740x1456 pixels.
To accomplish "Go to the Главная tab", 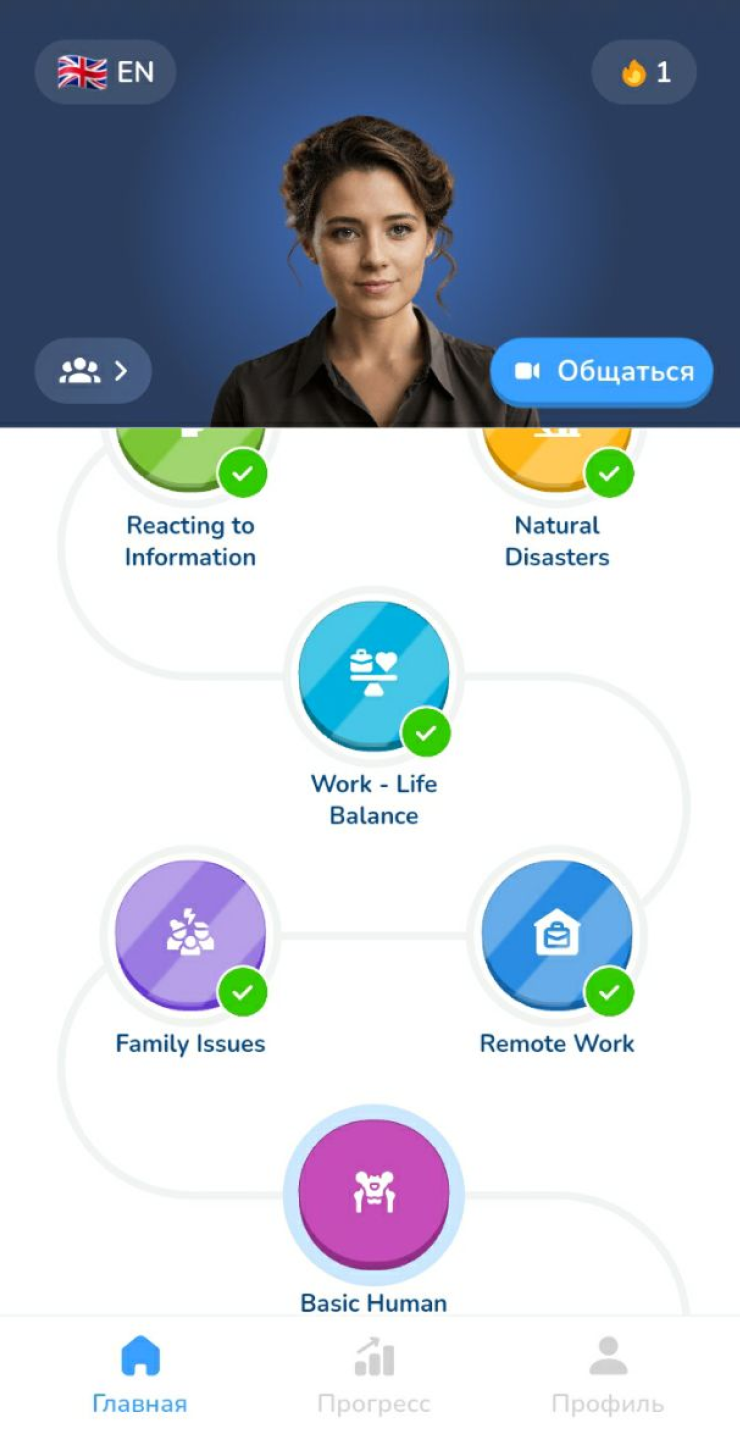I will coord(140,1376).
